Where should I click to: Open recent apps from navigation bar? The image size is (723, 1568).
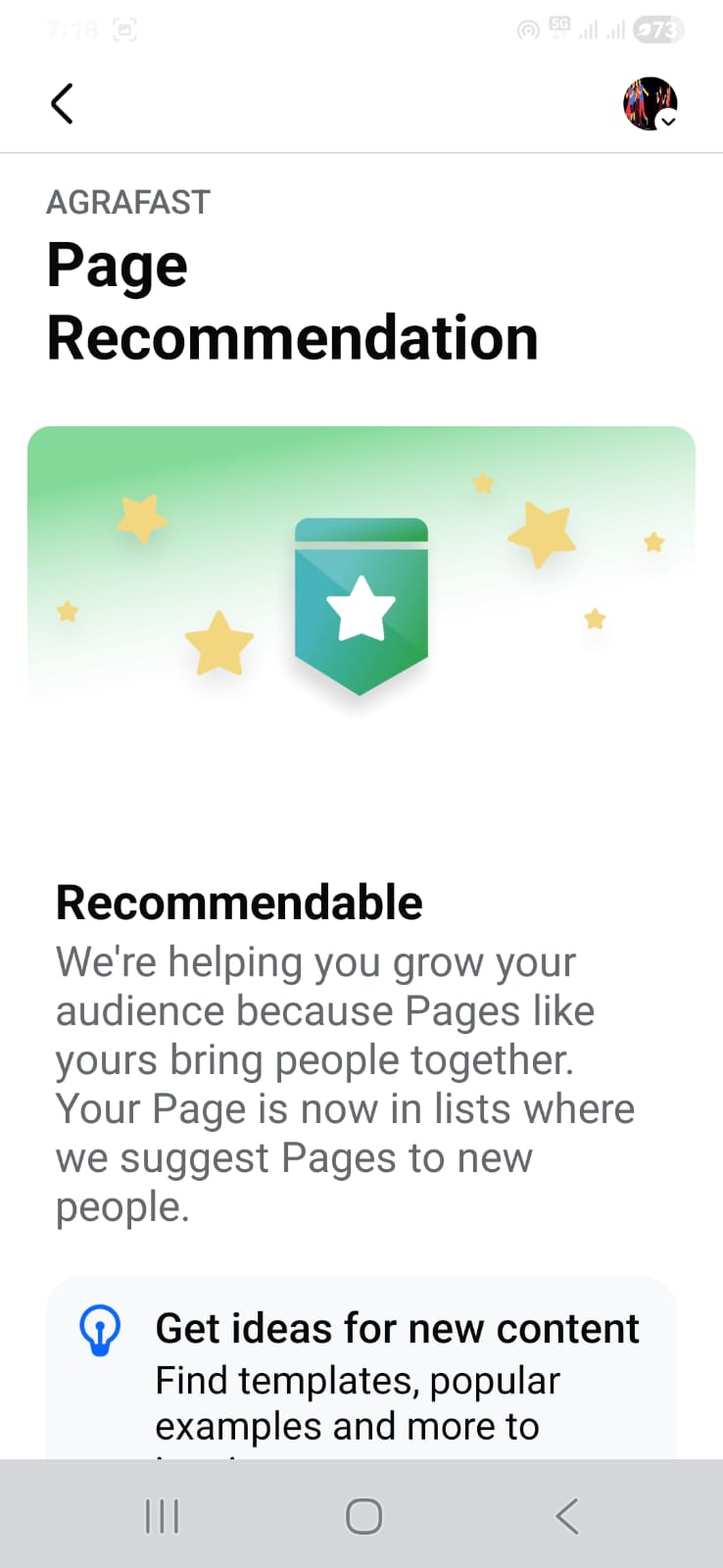pos(162,1516)
